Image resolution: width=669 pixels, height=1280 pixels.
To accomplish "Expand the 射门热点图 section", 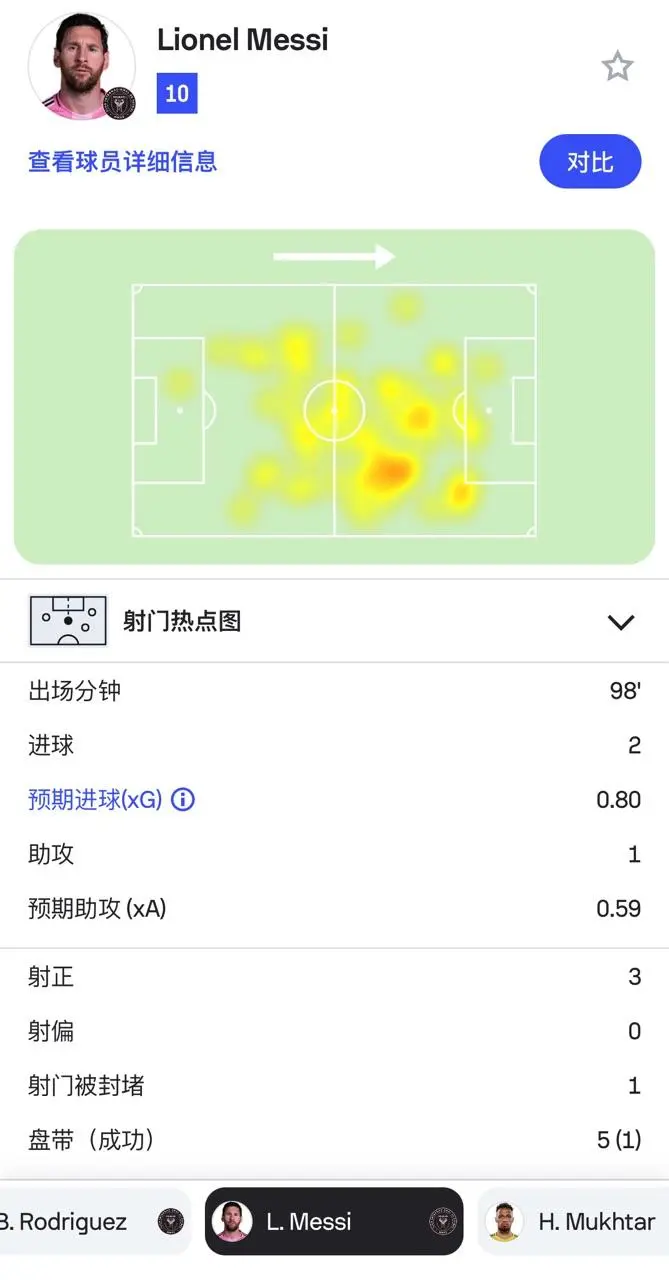I will click(620, 622).
